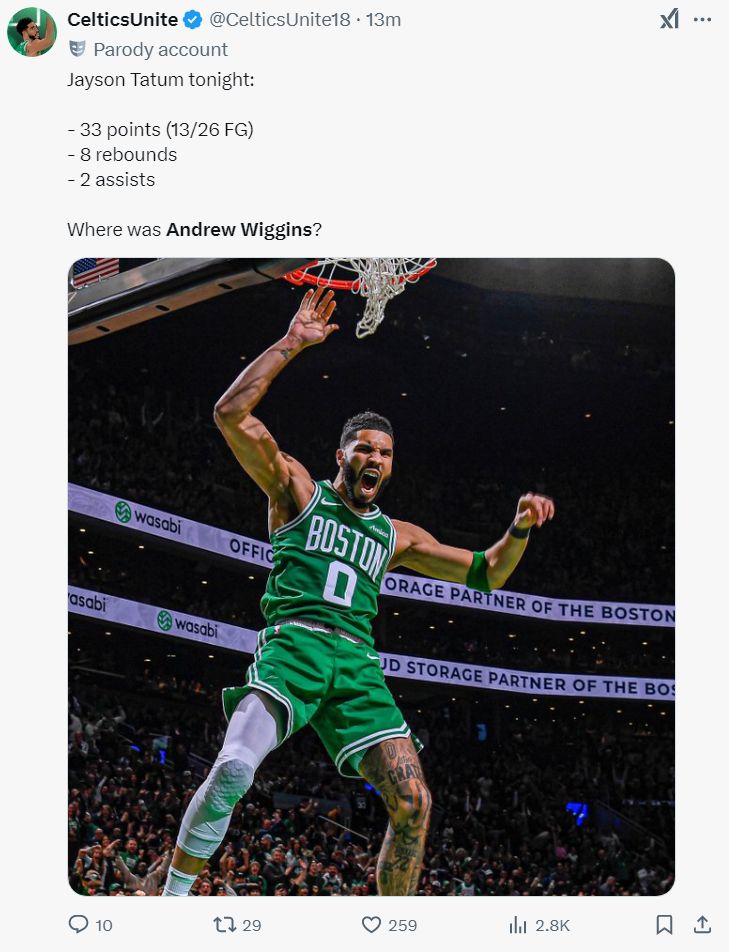Open the CelticsUnite account name
Viewport: 729px width, 952px height.
(x=122, y=20)
